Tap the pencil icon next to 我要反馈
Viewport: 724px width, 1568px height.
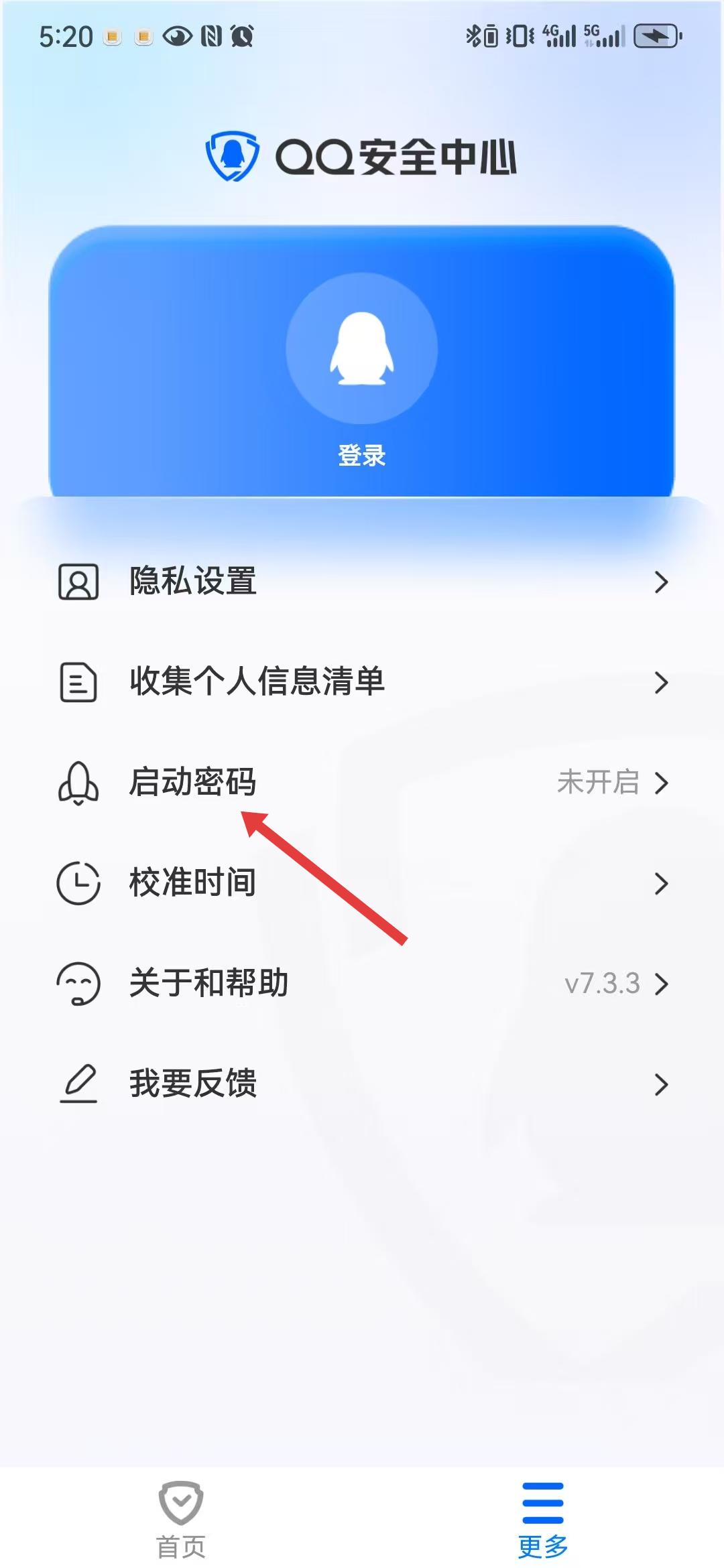coord(77,1085)
